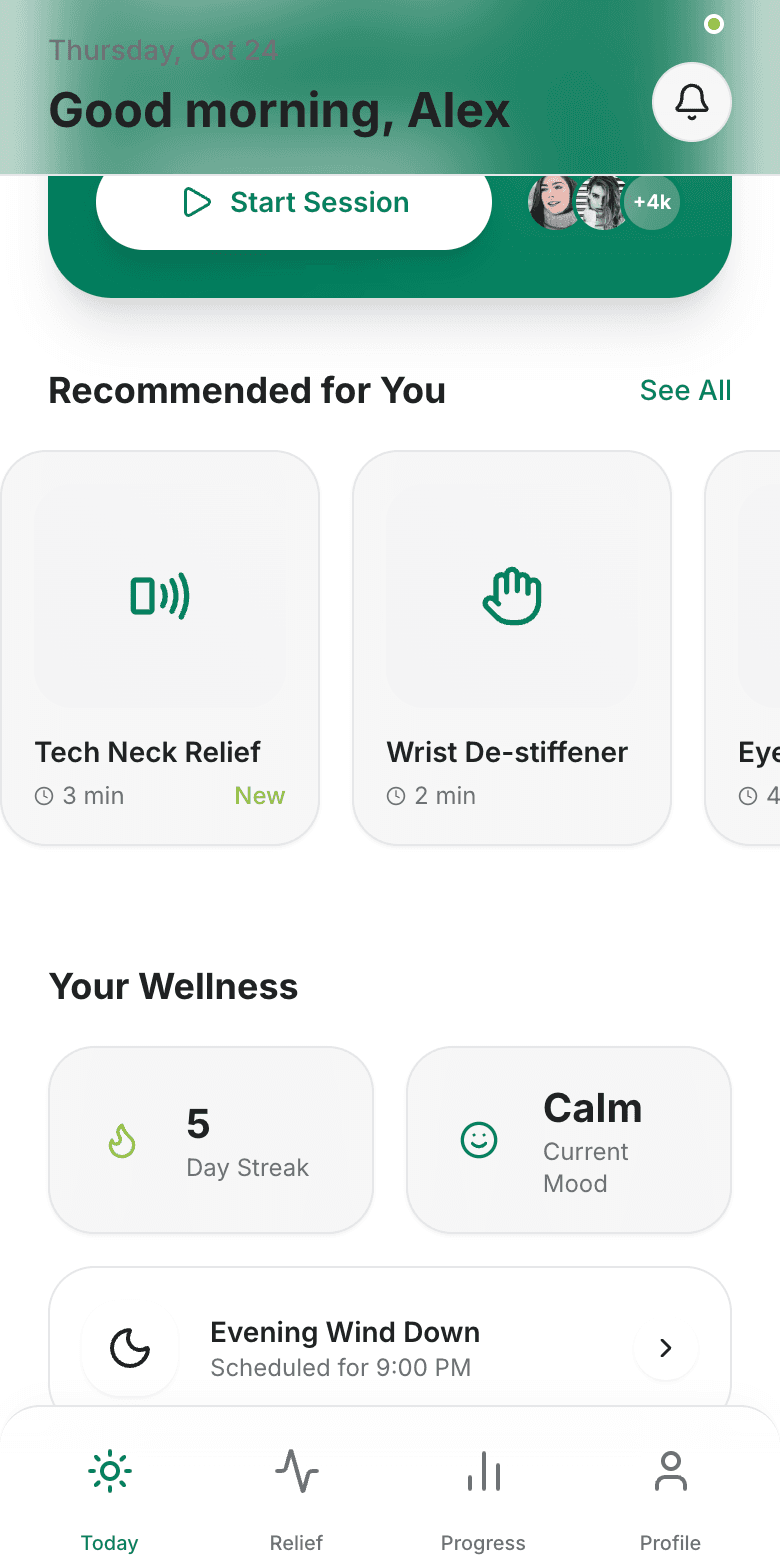Open the Calm Current Mood card
Image resolution: width=780 pixels, height=1556 pixels.
568,1140
